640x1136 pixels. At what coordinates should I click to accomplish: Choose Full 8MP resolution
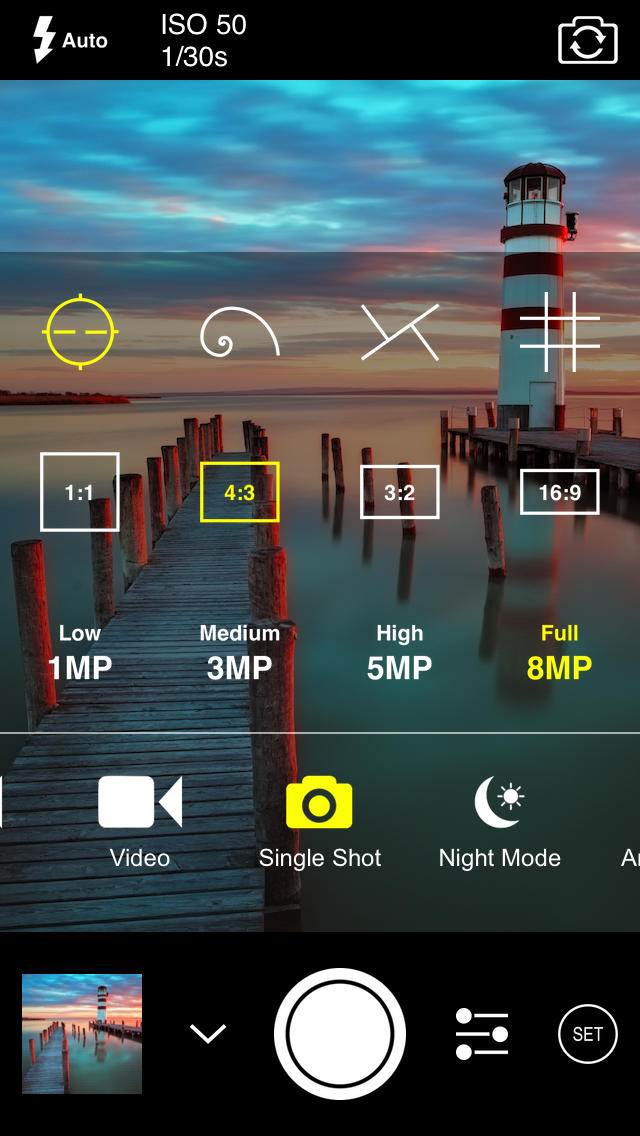pos(559,653)
